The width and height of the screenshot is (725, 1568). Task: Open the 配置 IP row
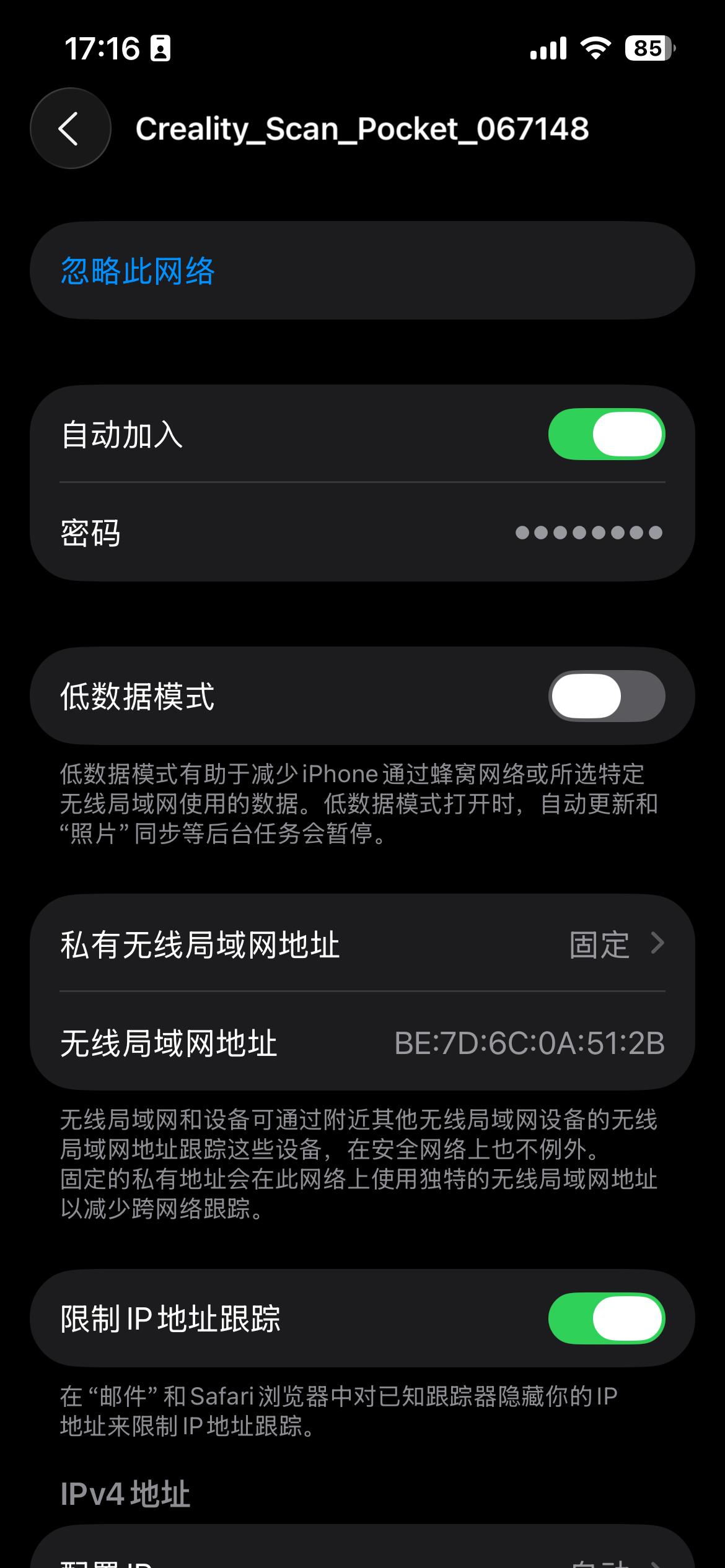pos(362,1558)
